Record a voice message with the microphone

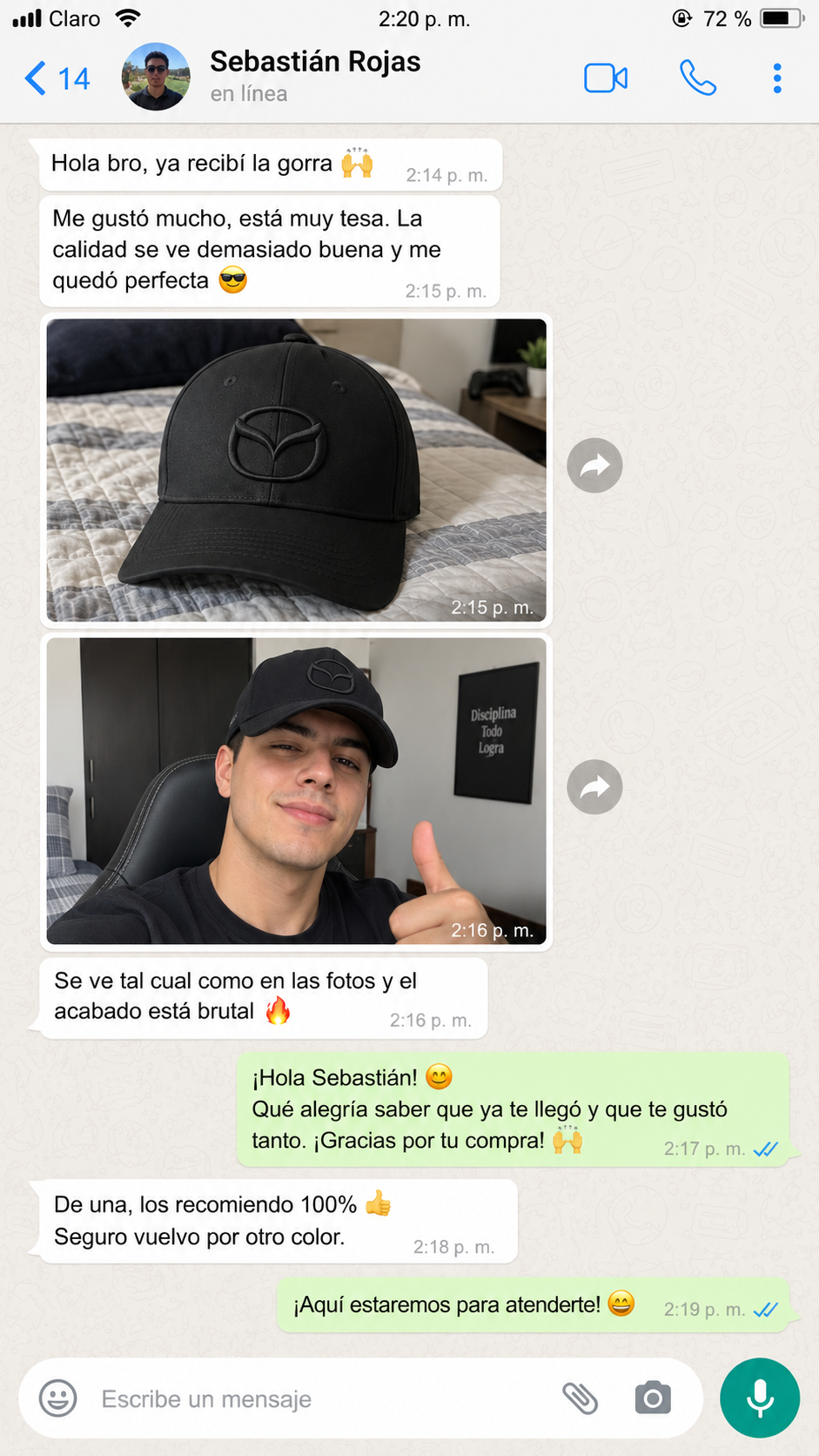click(x=760, y=1398)
